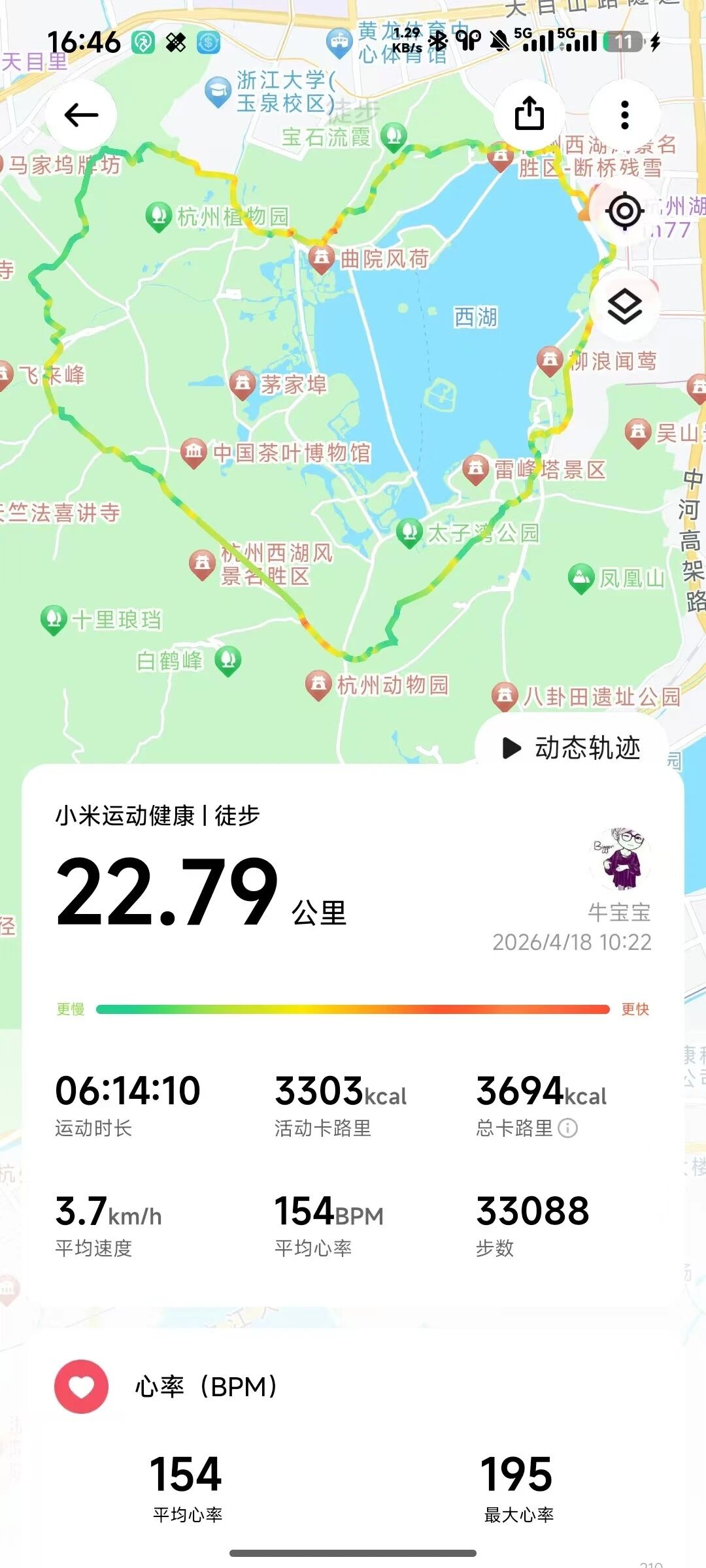Go back using the arrow button
This screenshot has width=706, height=1568.
tap(81, 116)
